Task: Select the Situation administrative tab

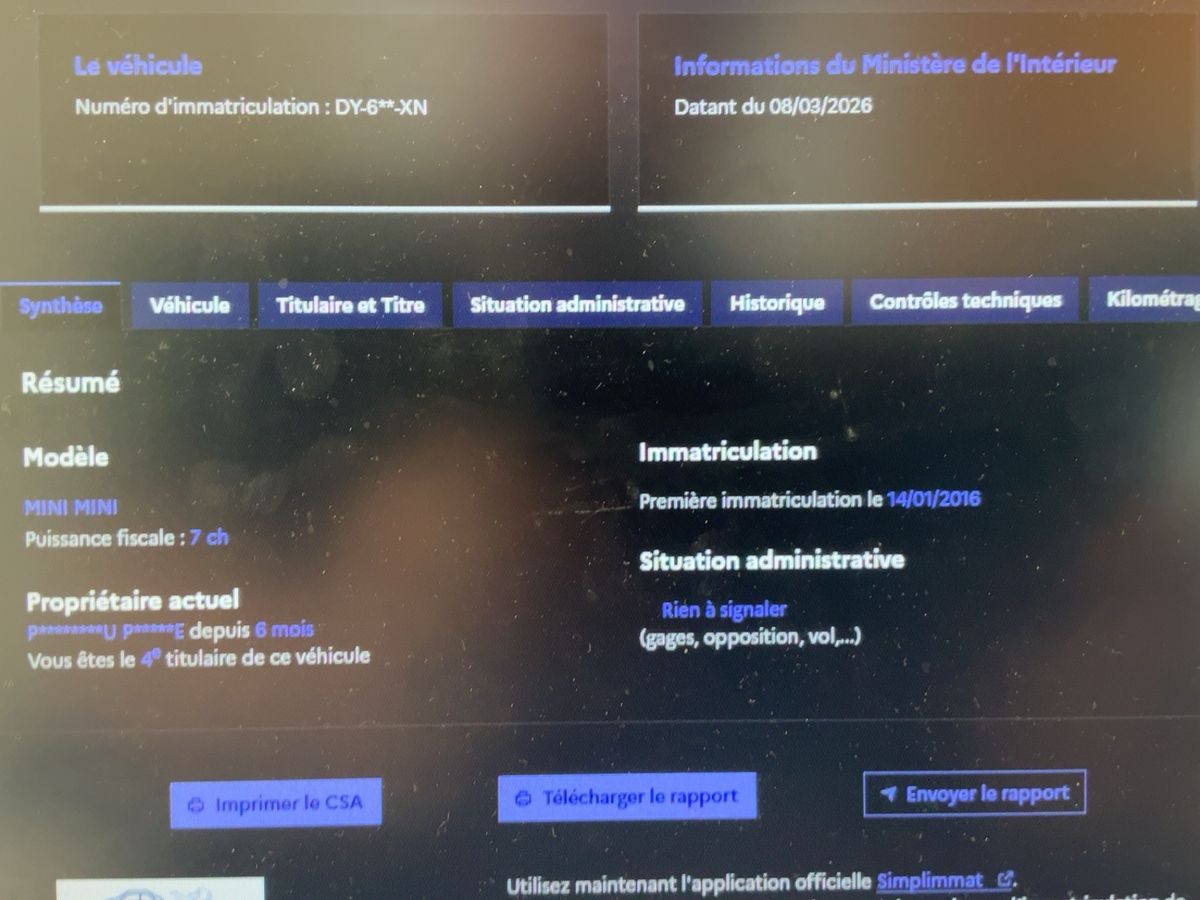Action: tap(577, 304)
